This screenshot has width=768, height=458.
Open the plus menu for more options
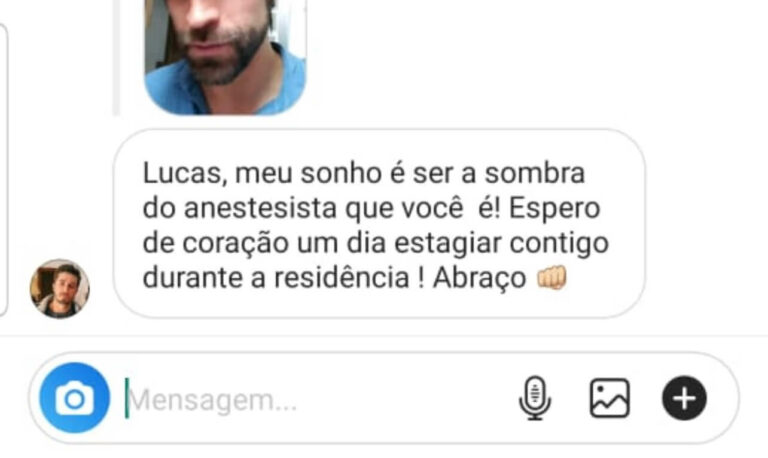(x=684, y=399)
